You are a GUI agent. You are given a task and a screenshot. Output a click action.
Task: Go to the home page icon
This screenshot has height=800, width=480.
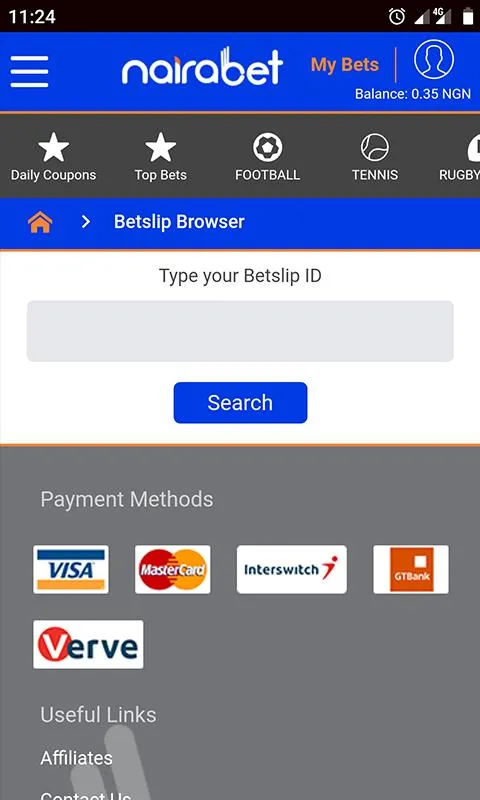click(40, 222)
